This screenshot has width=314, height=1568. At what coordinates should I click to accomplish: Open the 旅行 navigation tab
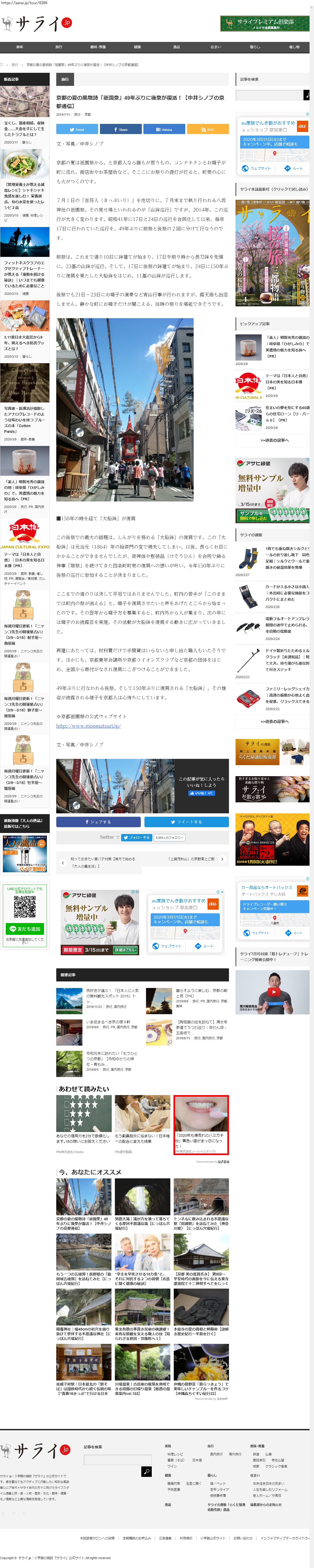[58, 47]
